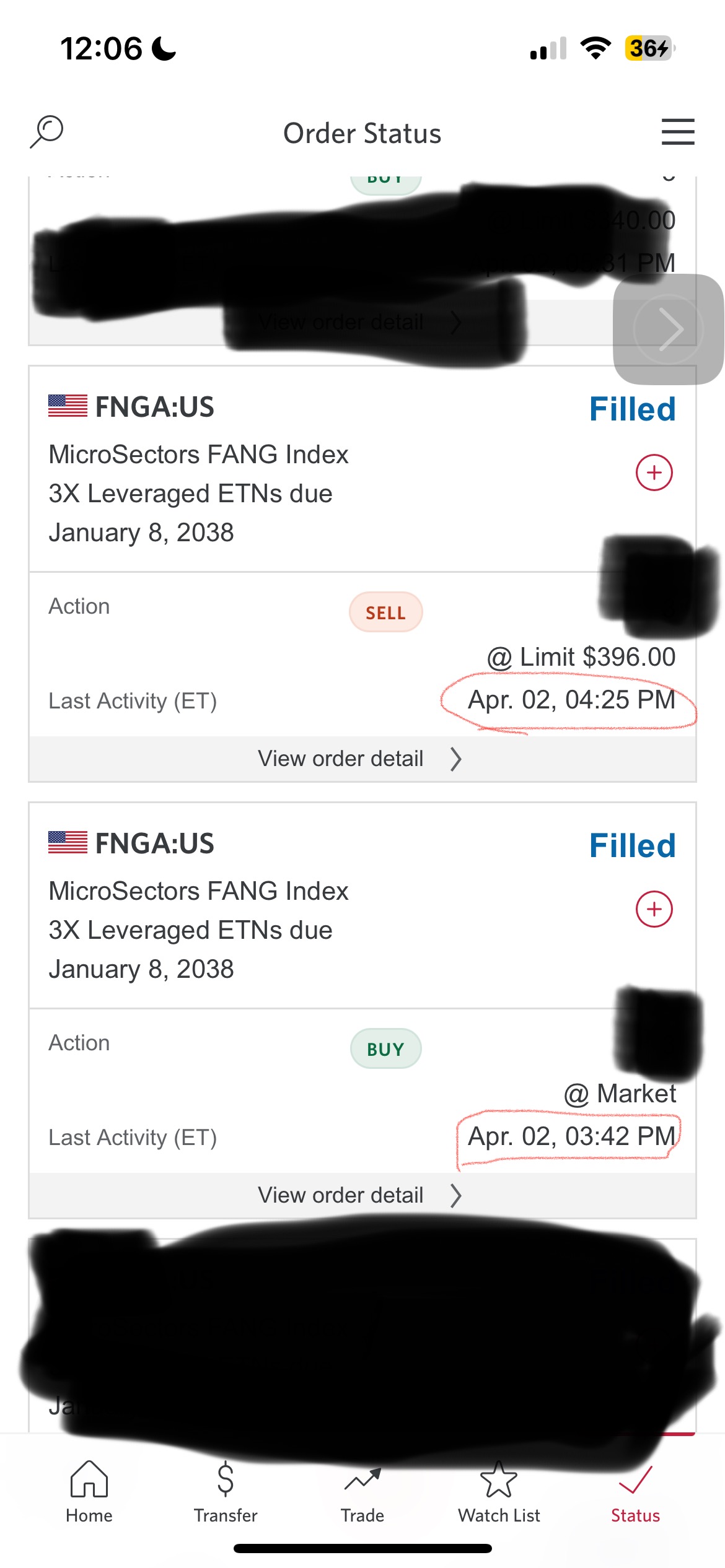This screenshot has width=725, height=1568.
Task: View order detail for FNGA sell order
Action: [x=362, y=759]
